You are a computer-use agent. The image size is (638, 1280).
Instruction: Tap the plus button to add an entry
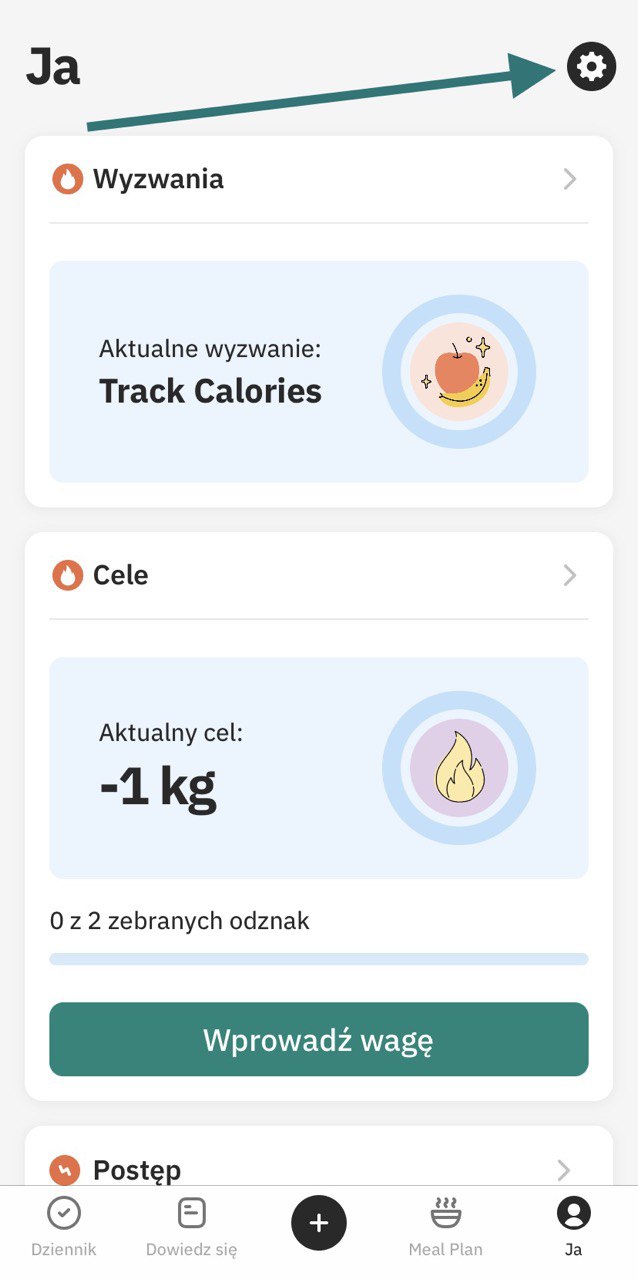[318, 1223]
